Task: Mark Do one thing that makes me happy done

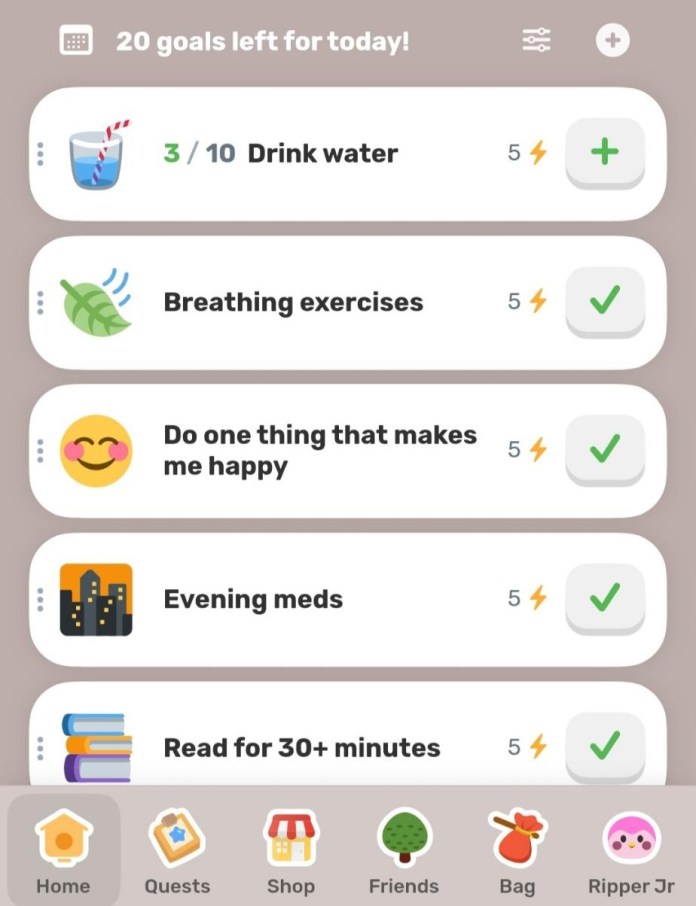Action: pyautogui.click(x=604, y=449)
